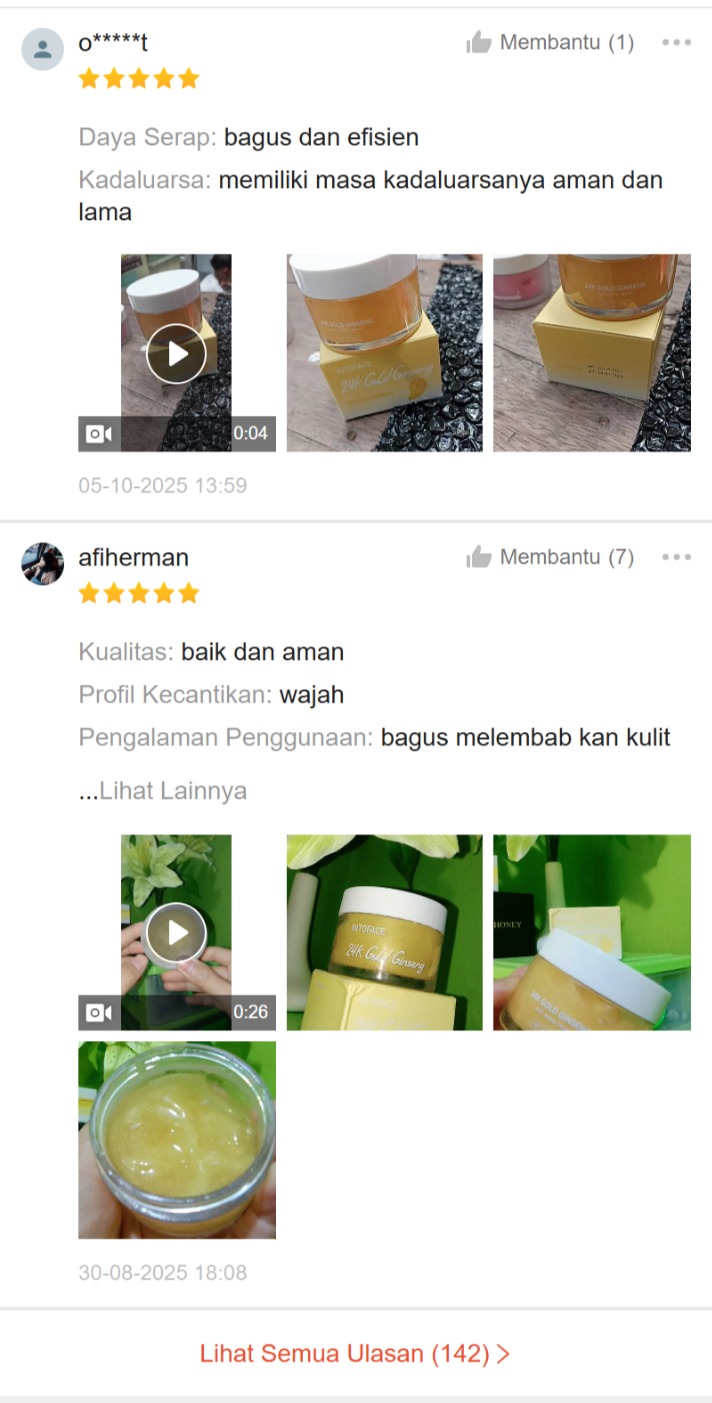Screen dimensions: 712x1403
Task: Open afiherman's photo of the open jar with gel
Action: tap(177, 1140)
